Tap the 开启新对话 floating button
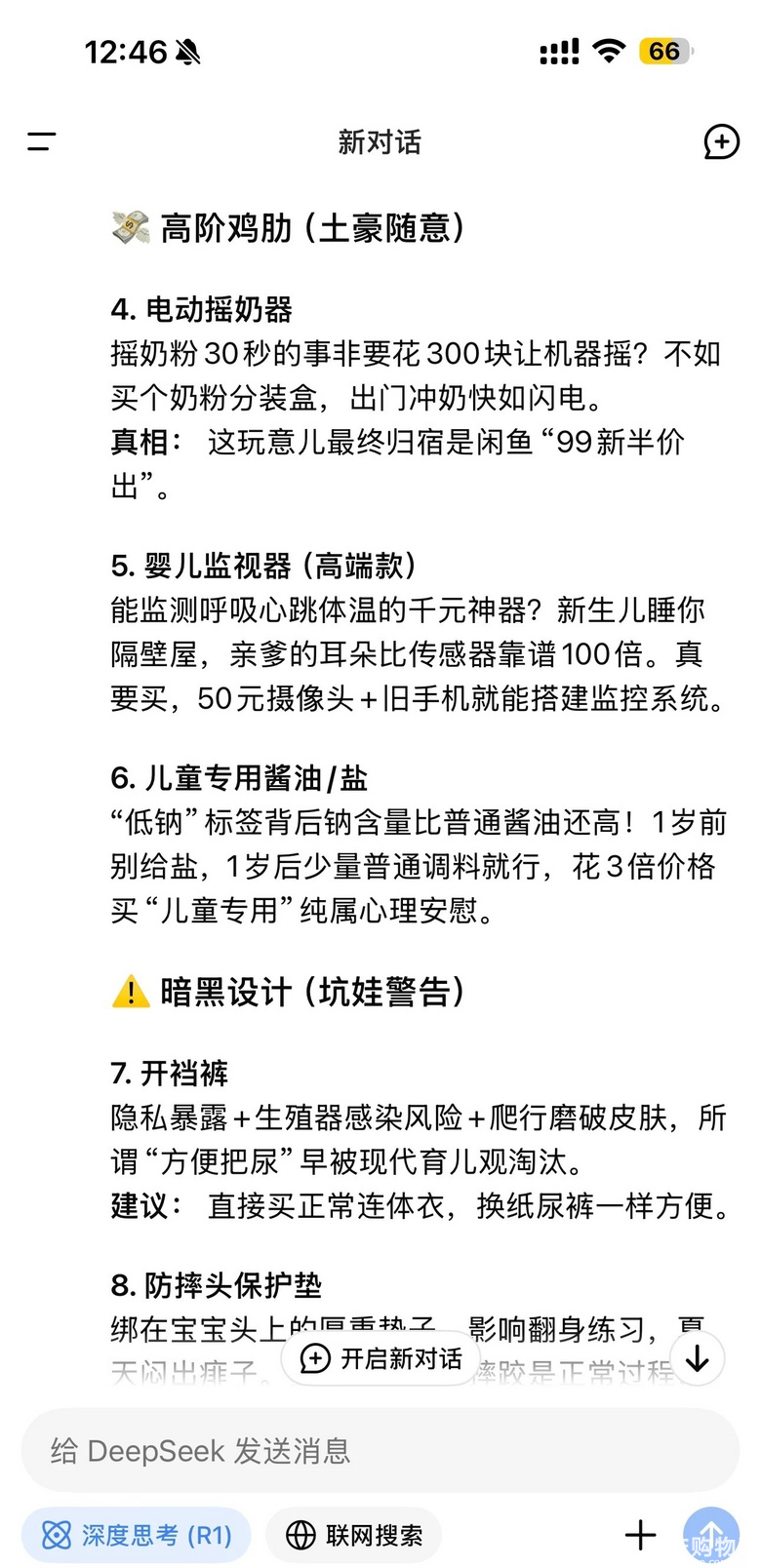 (x=381, y=1358)
